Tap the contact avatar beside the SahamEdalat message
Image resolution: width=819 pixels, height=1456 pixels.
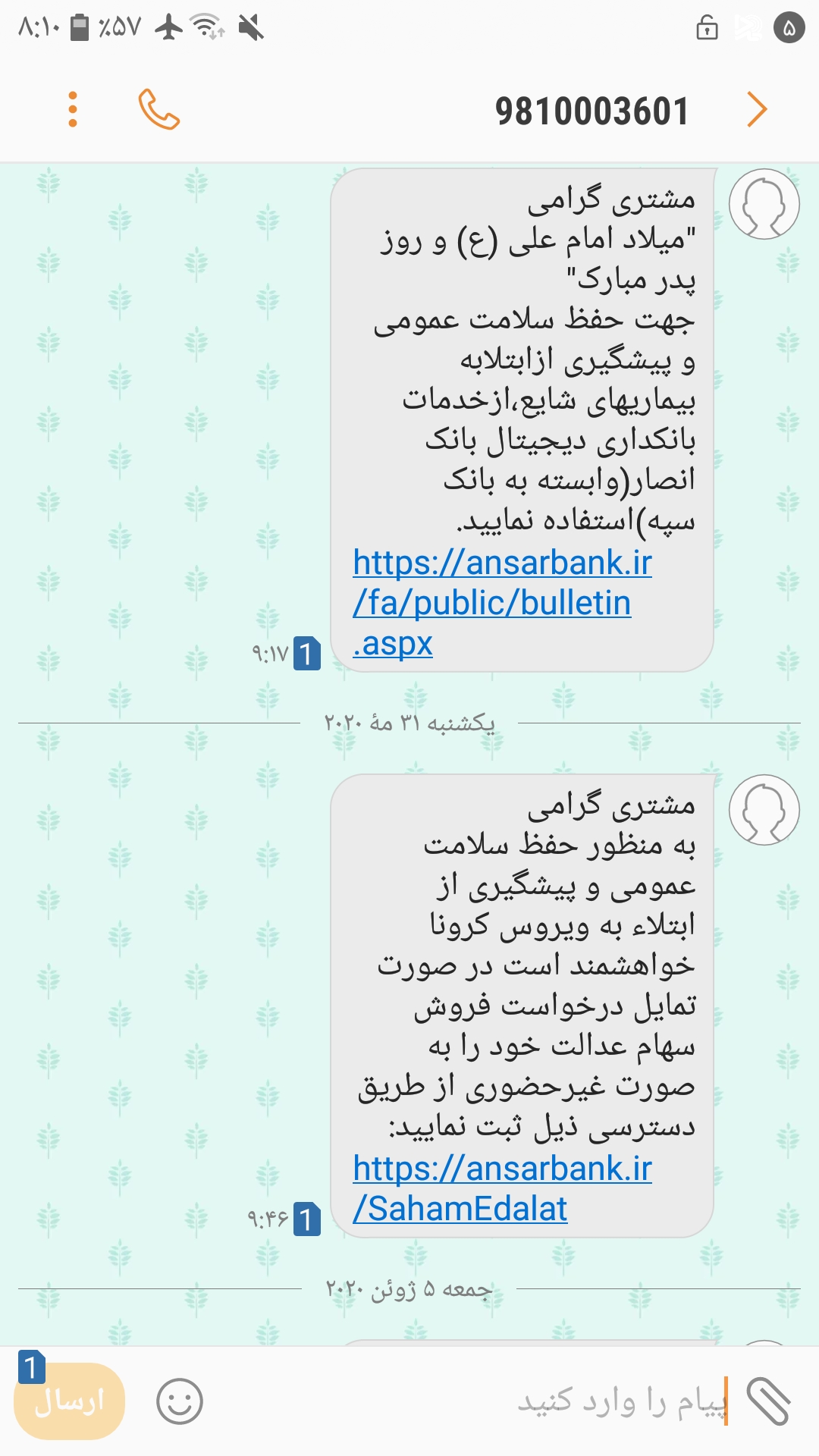point(764,811)
